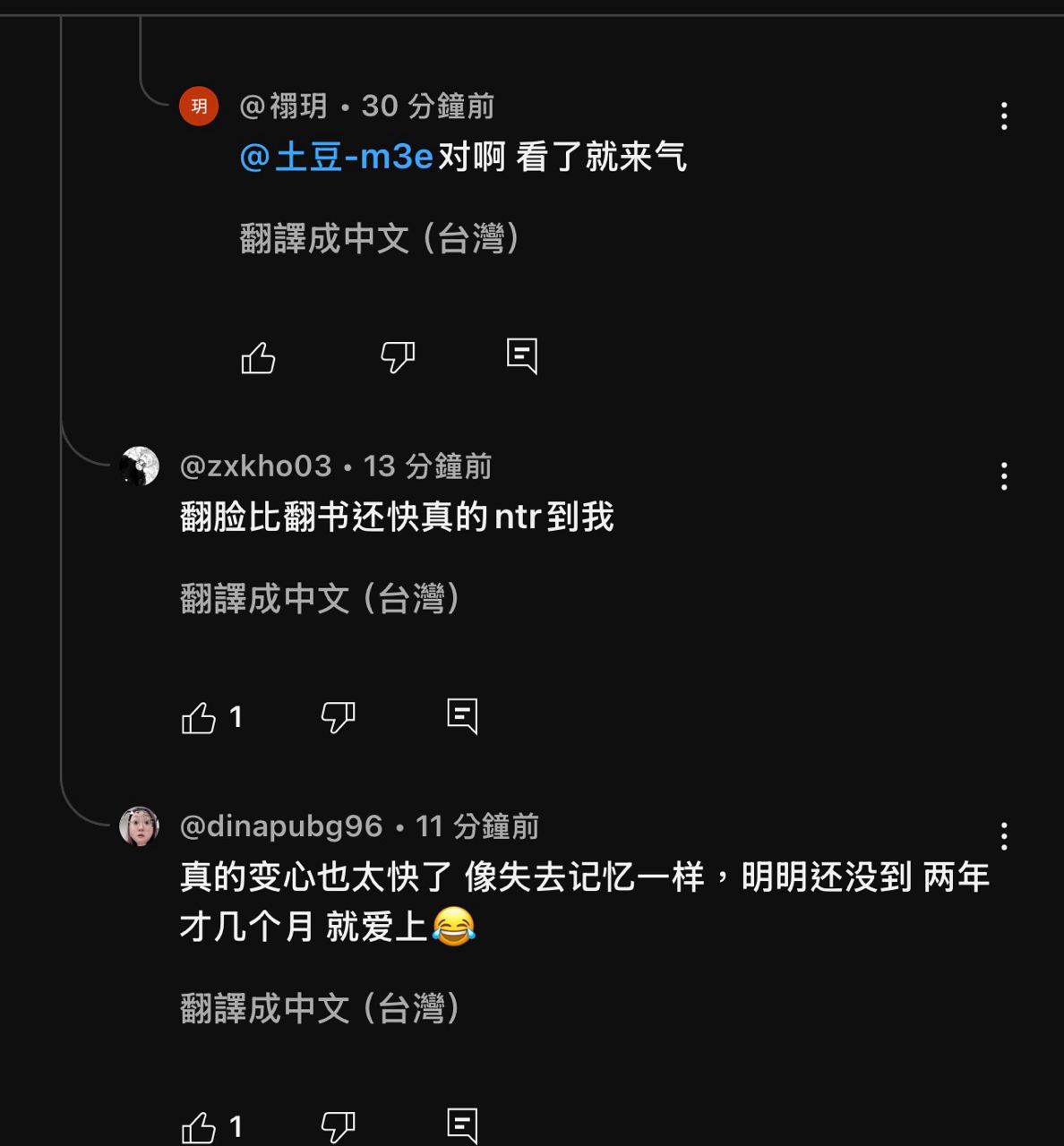The image size is (1064, 1146).
Task: Reply to @zxkho03's comment
Action: (462, 716)
